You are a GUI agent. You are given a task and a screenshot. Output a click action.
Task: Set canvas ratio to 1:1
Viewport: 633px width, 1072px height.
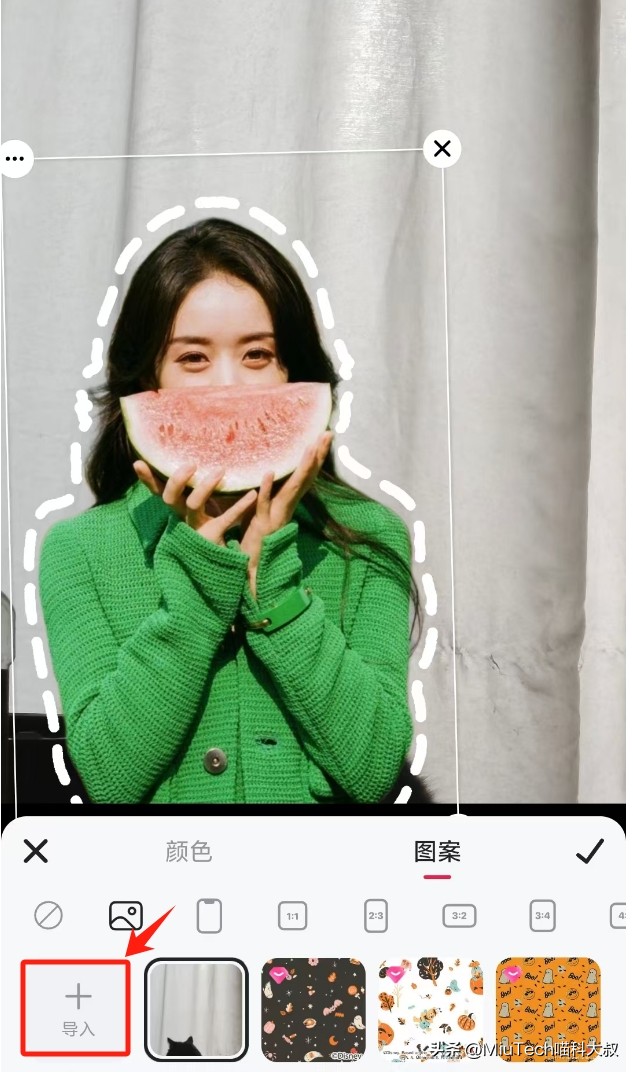(x=292, y=915)
